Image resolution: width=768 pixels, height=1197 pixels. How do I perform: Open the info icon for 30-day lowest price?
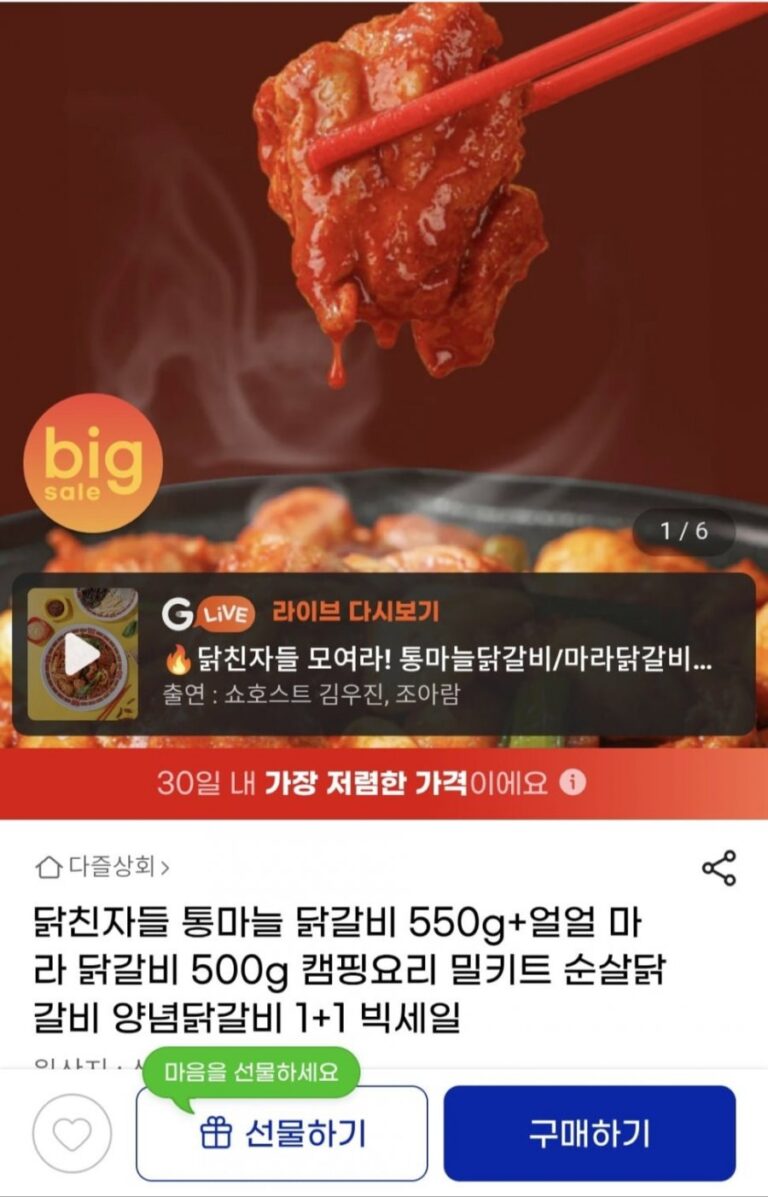[572, 782]
